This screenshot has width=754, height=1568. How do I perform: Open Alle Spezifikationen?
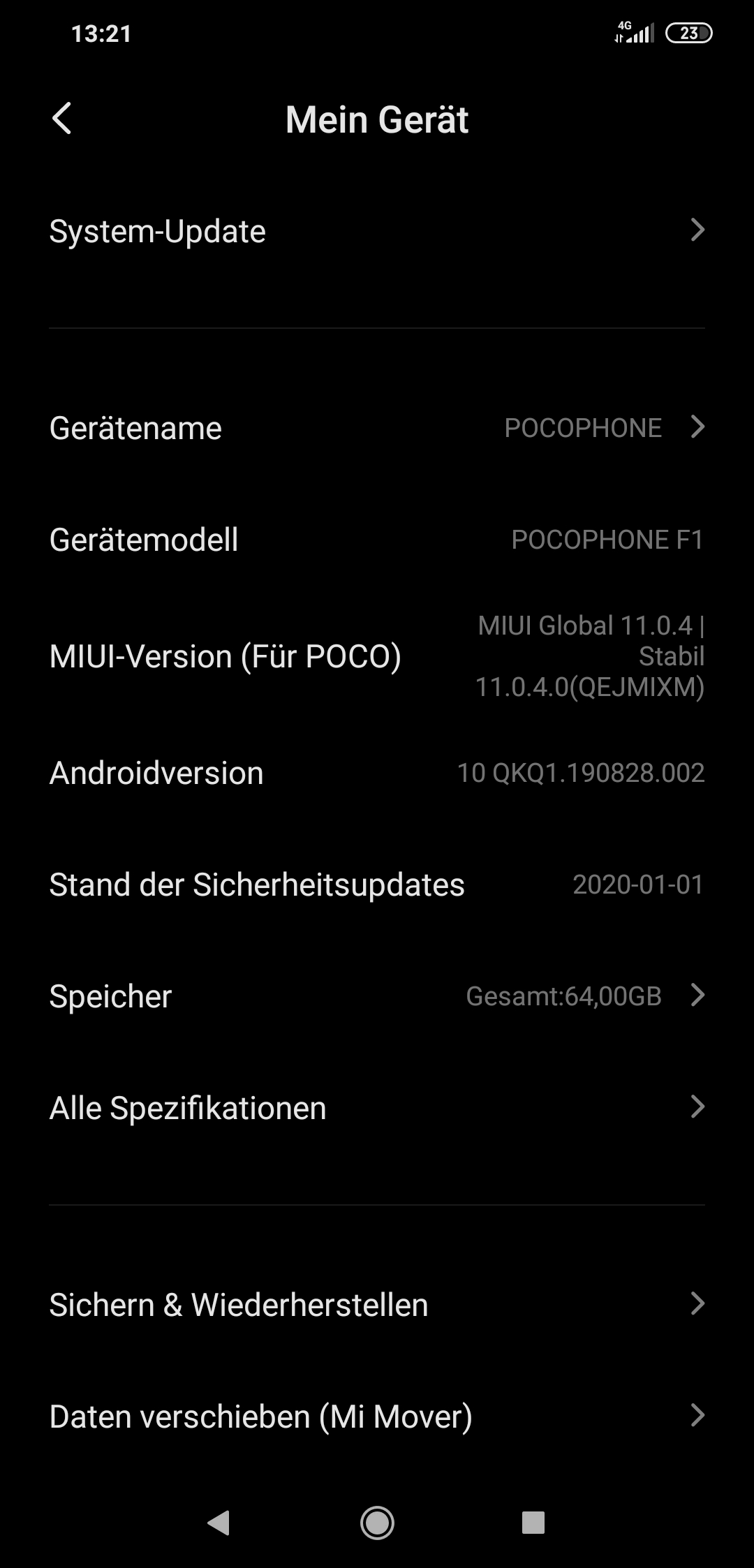[377, 1108]
